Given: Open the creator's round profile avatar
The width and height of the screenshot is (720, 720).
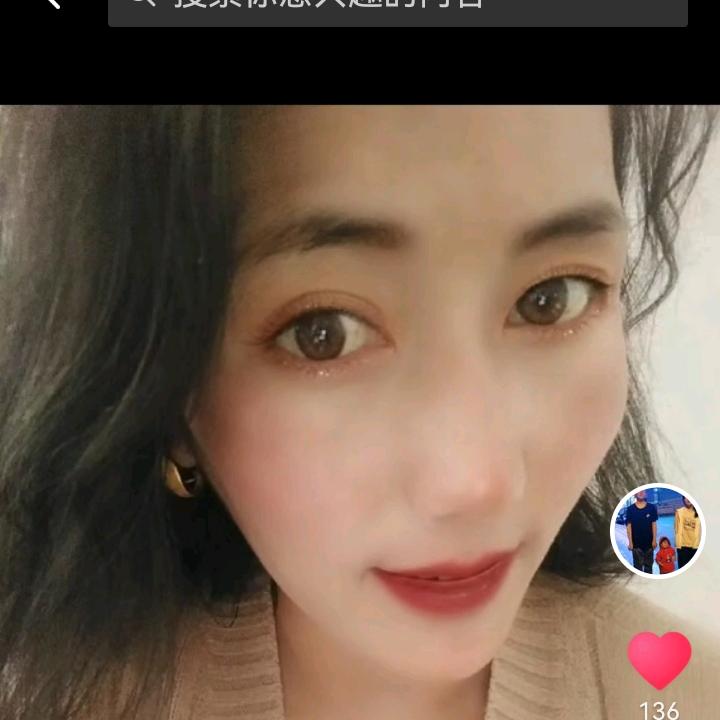Looking at the screenshot, I should 658,531.
